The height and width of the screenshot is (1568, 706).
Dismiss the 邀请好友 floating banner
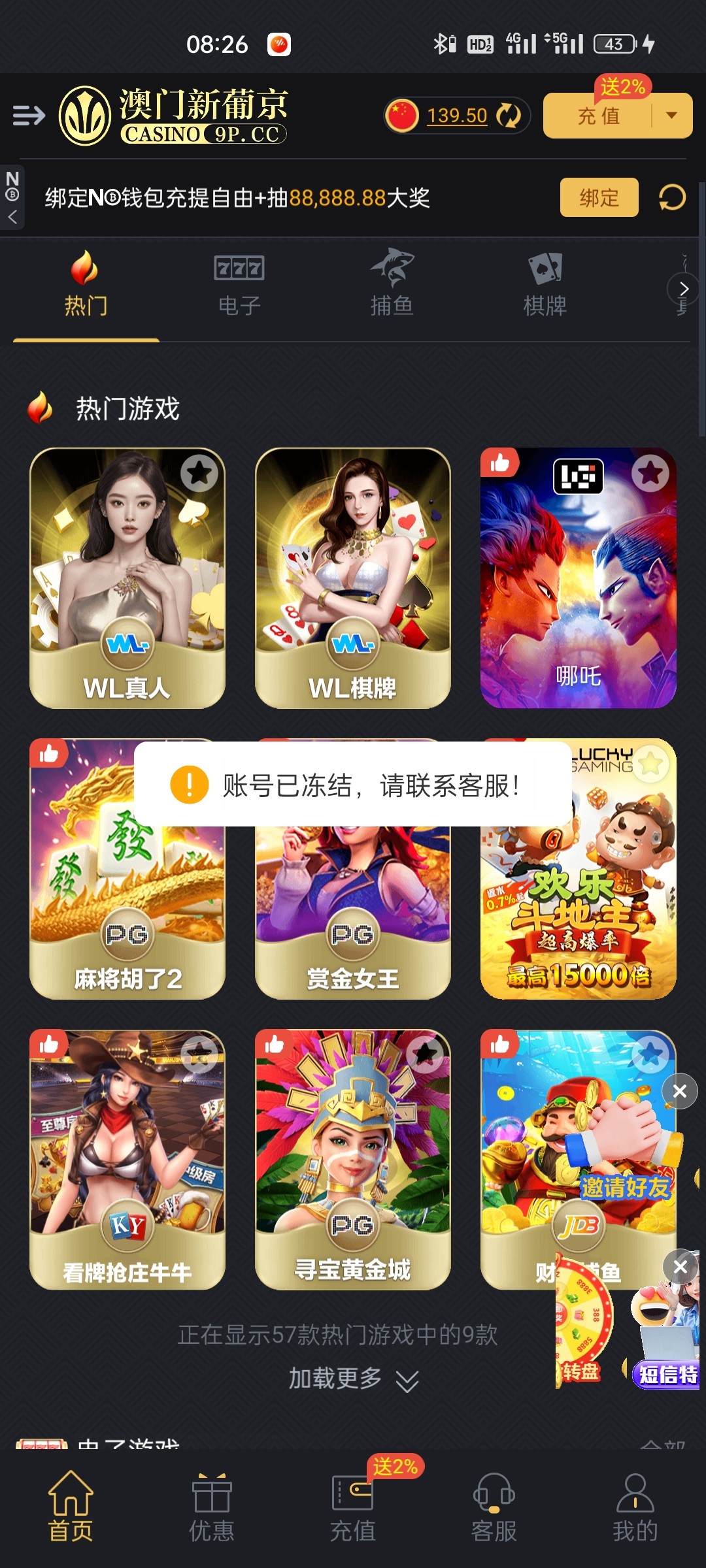680,1091
